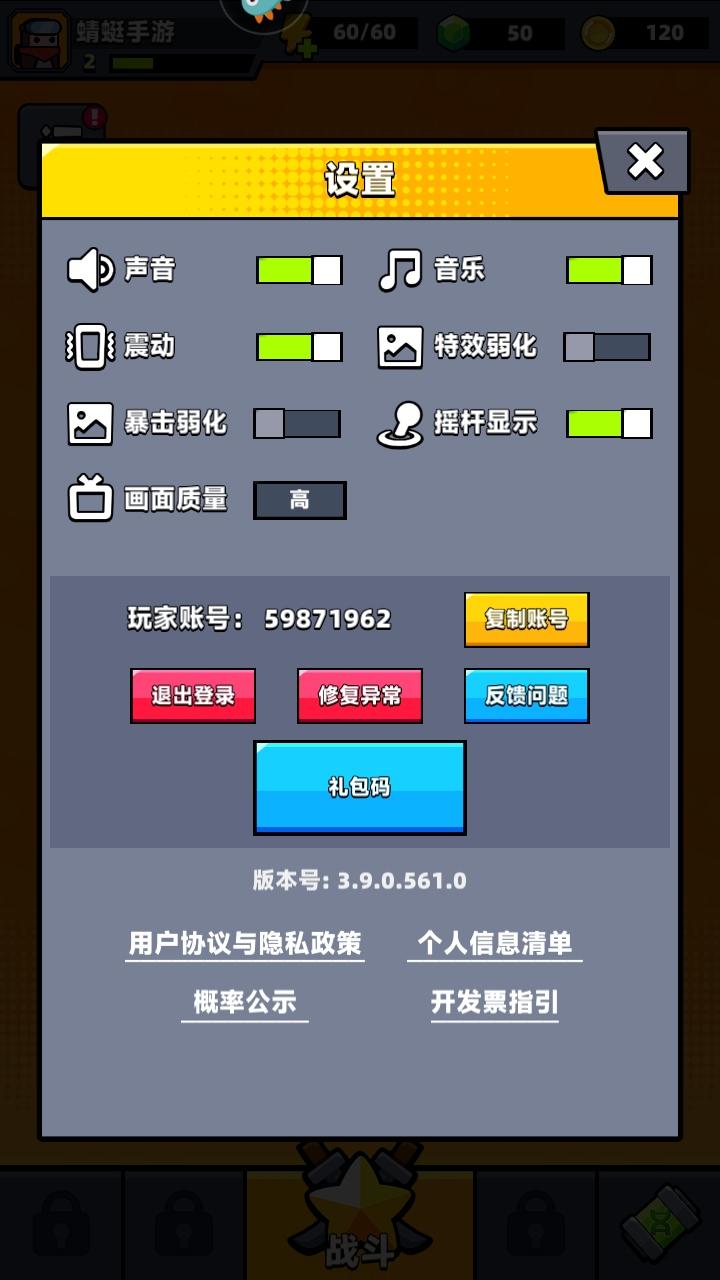Open the 个人信息清单 link

click(494, 943)
